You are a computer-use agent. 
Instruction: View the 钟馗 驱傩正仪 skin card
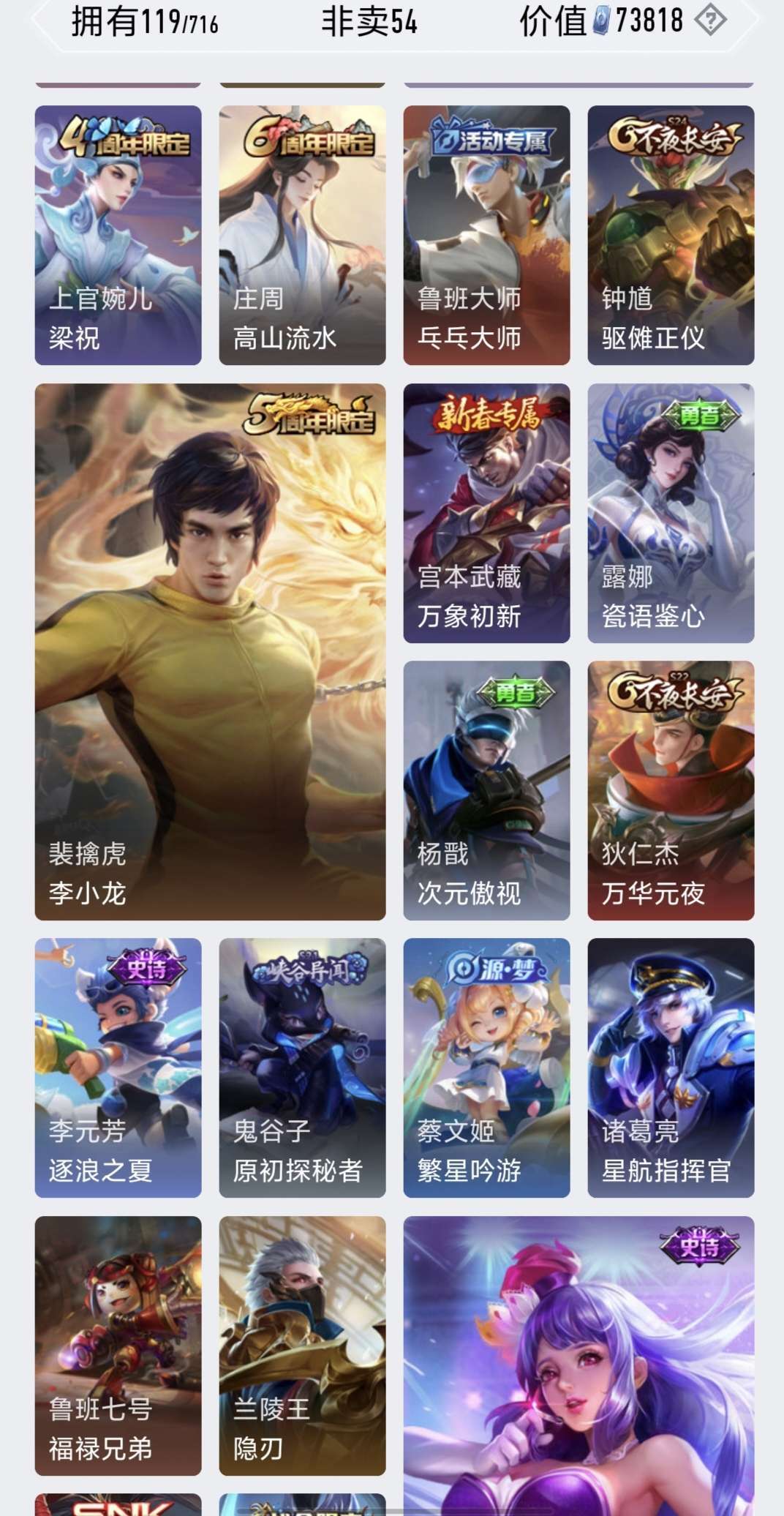671,235
